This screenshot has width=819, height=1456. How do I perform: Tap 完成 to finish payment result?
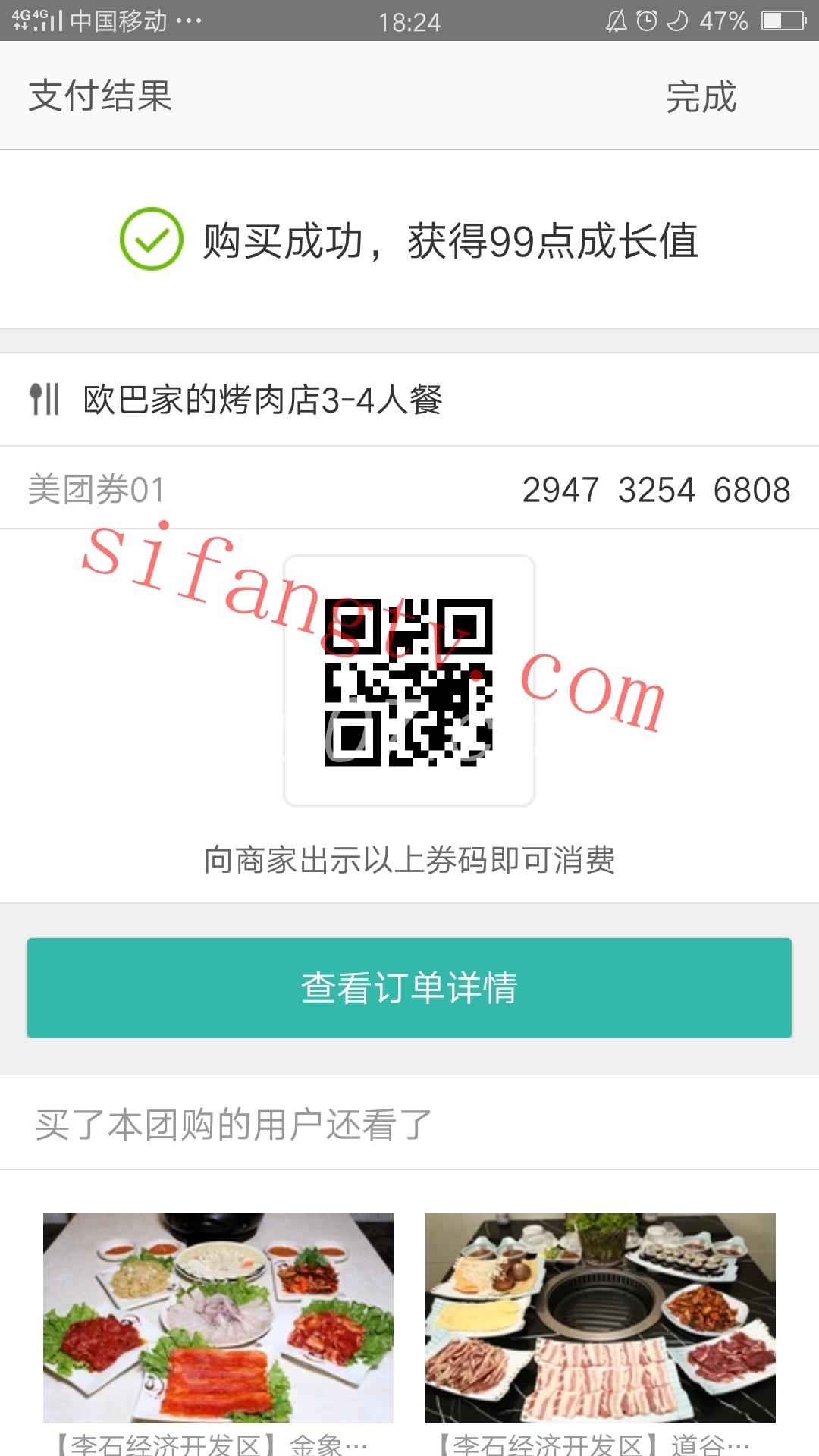(701, 97)
